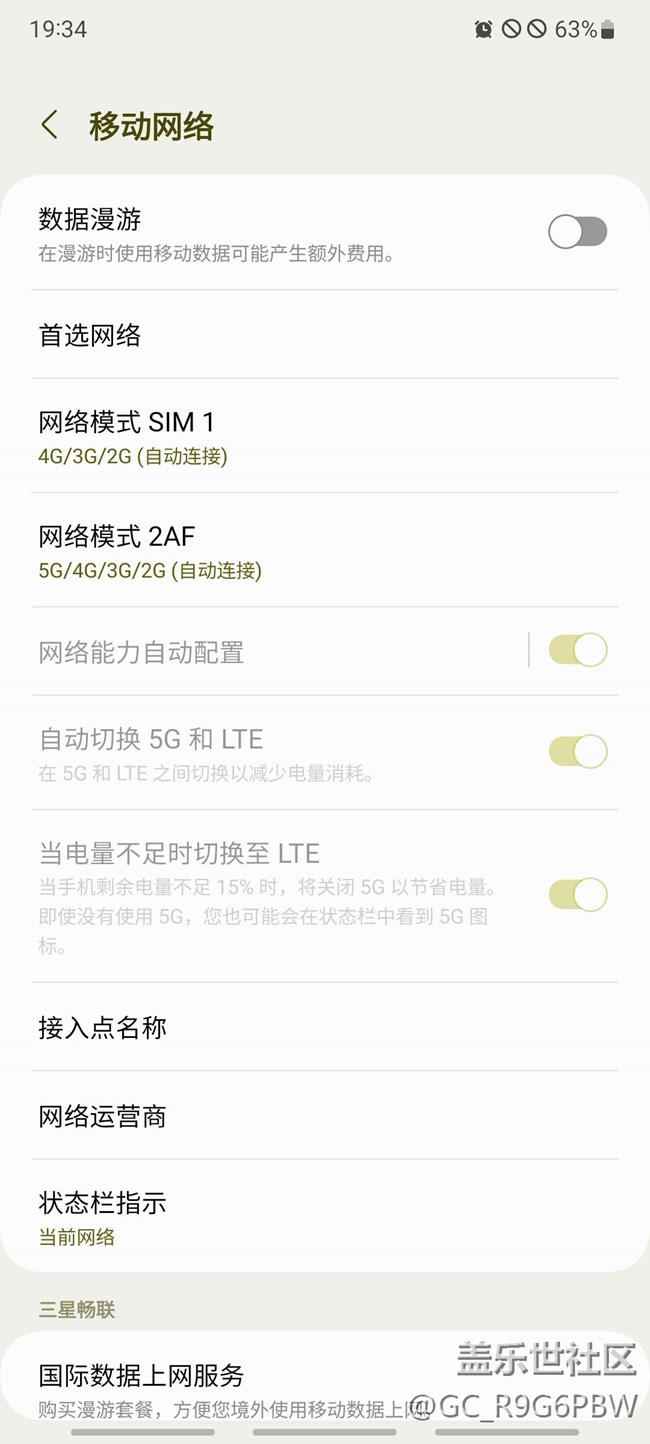The width and height of the screenshot is (650, 1444).
Task: Open 国际数据上网服务
Action: coord(240,1385)
